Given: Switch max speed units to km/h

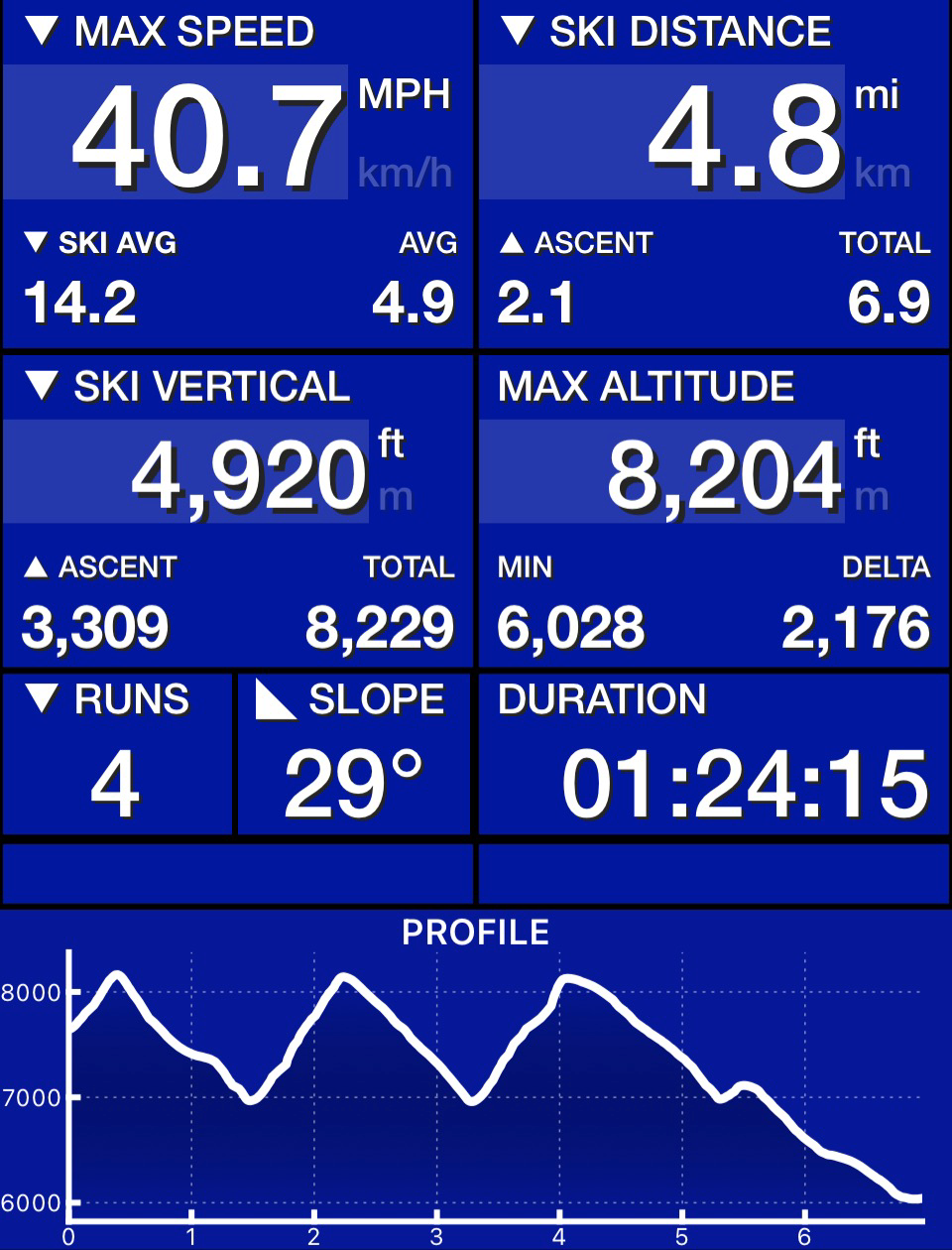Looking at the screenshot, I should pyautogui.click(x=405, y=174).
